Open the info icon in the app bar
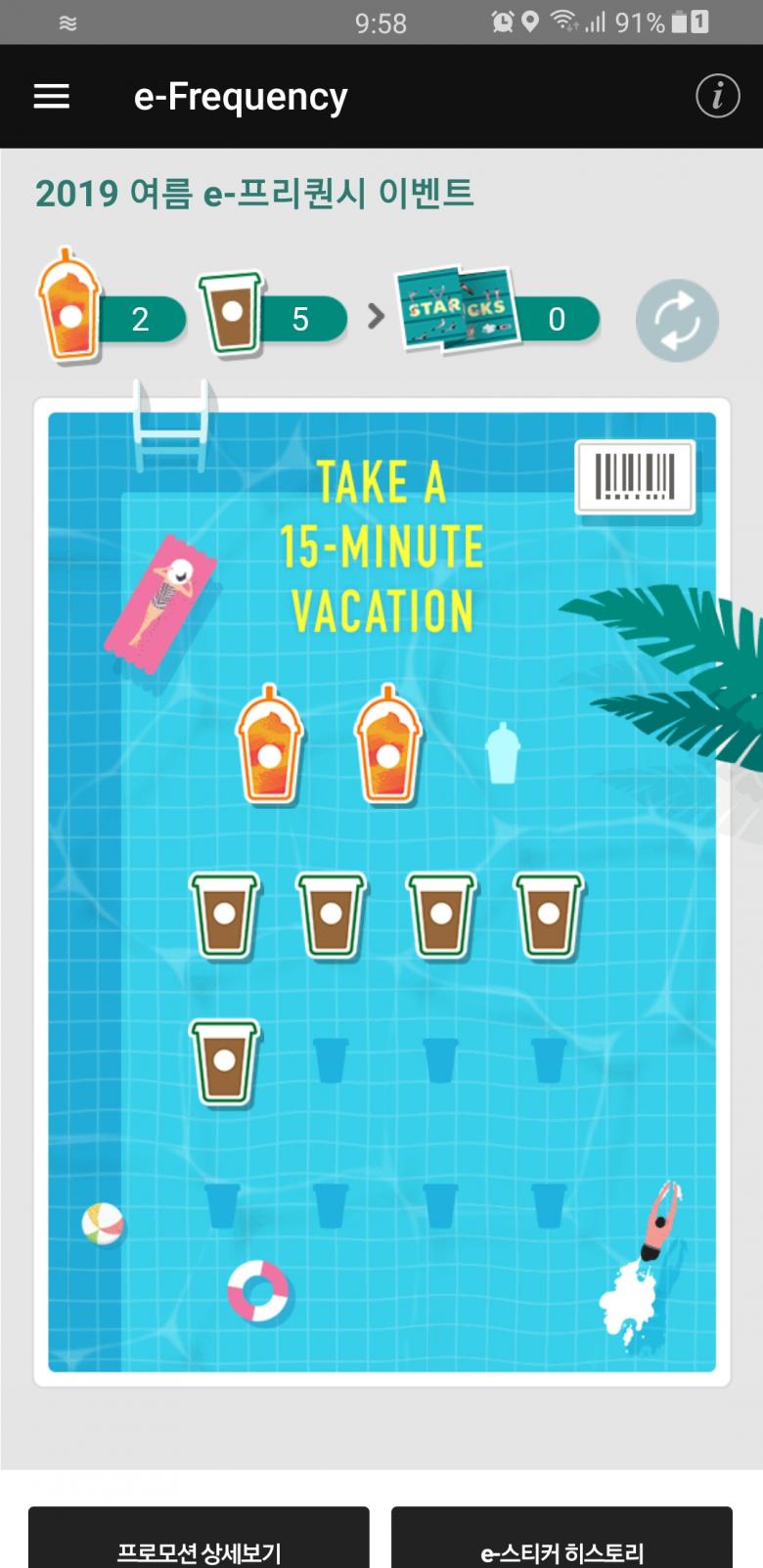763x1568 pixels. 717,96
